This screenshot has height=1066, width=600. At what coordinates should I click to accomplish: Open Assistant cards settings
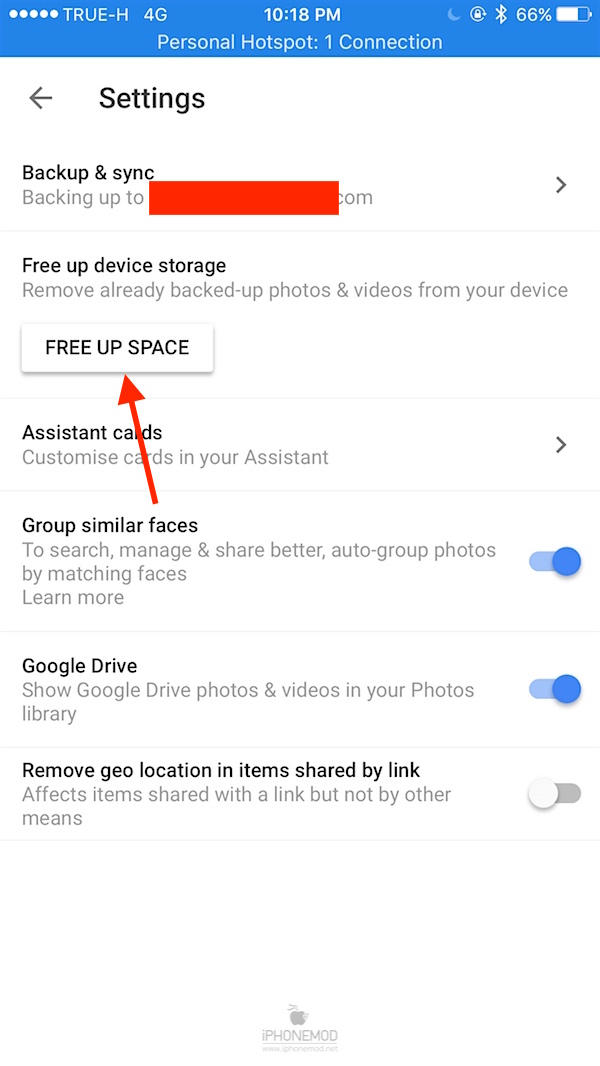tap(300, 445)
